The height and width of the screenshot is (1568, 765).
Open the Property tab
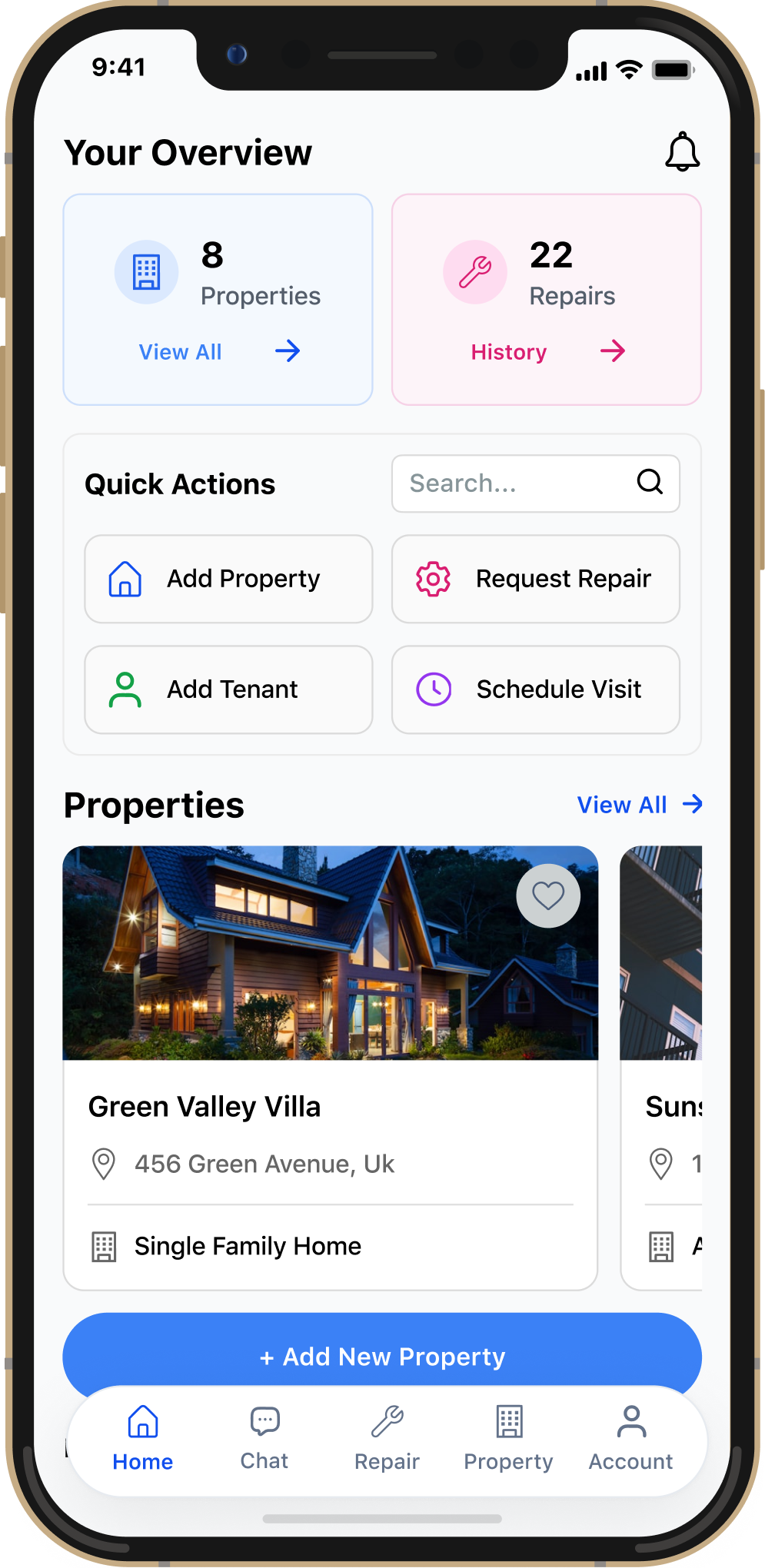coord(508,1438)
